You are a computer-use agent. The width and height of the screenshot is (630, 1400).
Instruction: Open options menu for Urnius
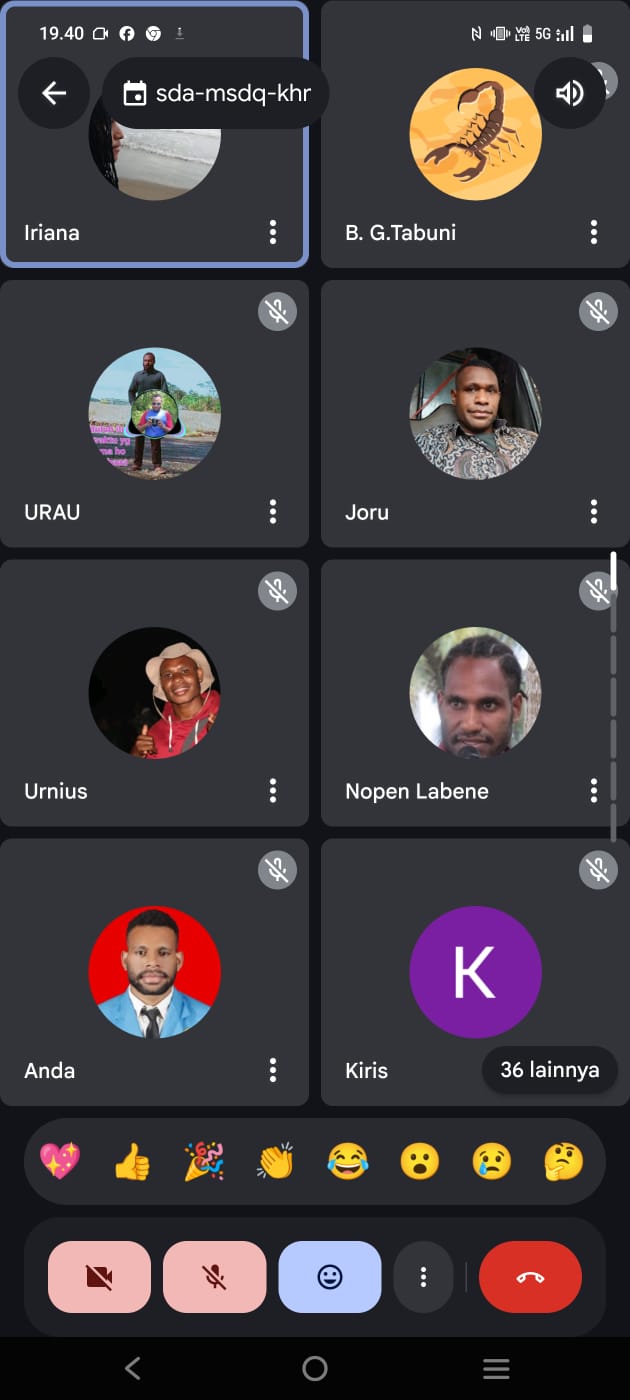273,791
